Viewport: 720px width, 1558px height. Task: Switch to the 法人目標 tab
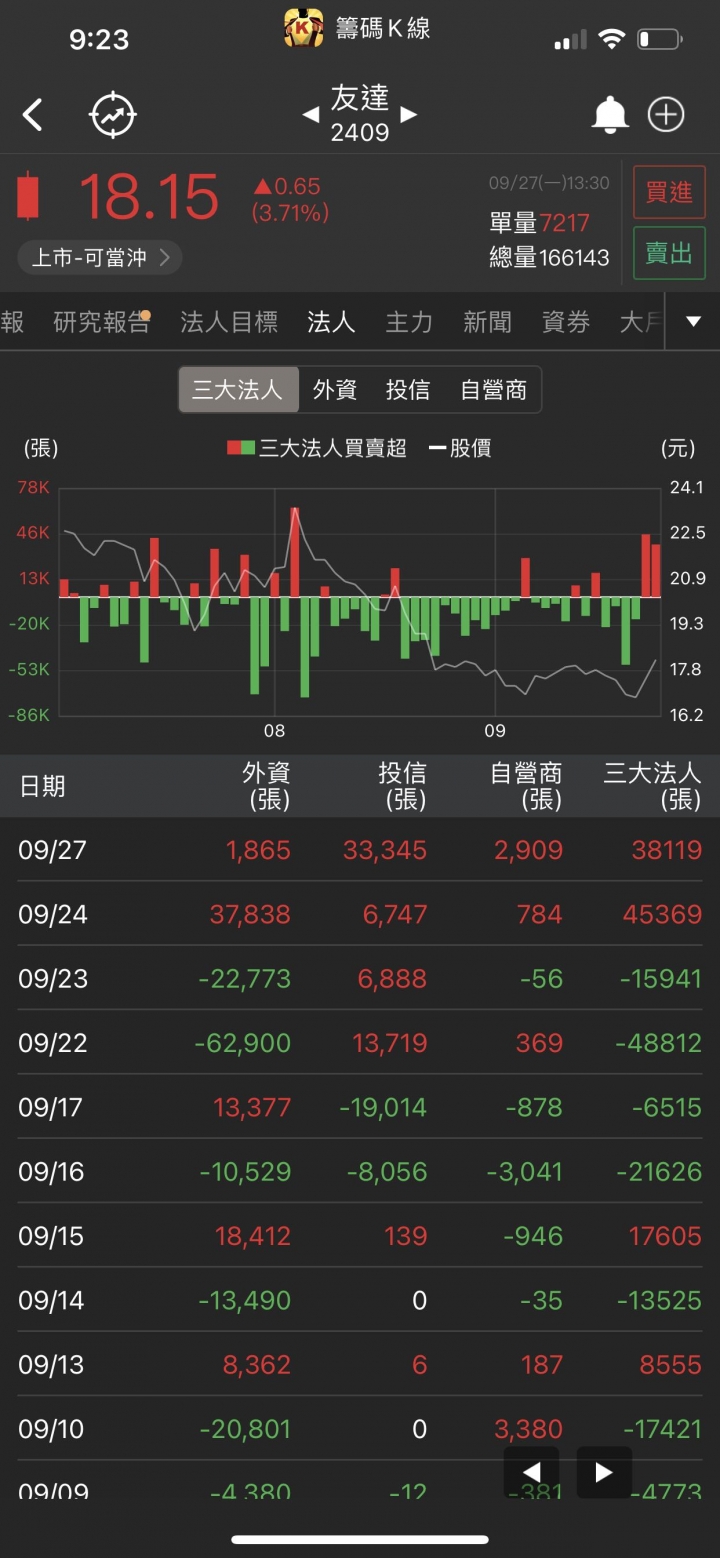(229, 322)
